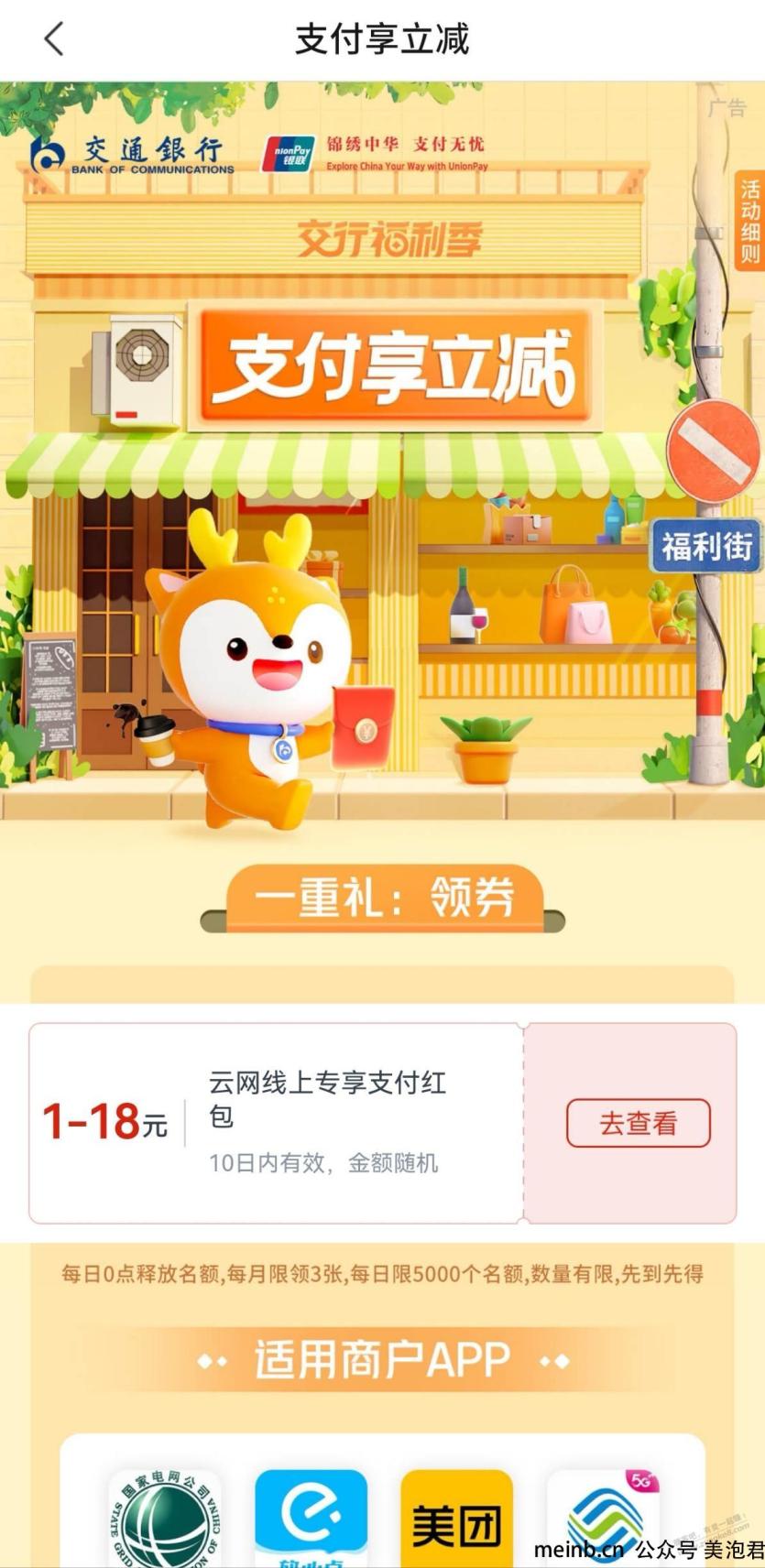Open the 活动细则 activity rules tab

(x=749, y=221)
